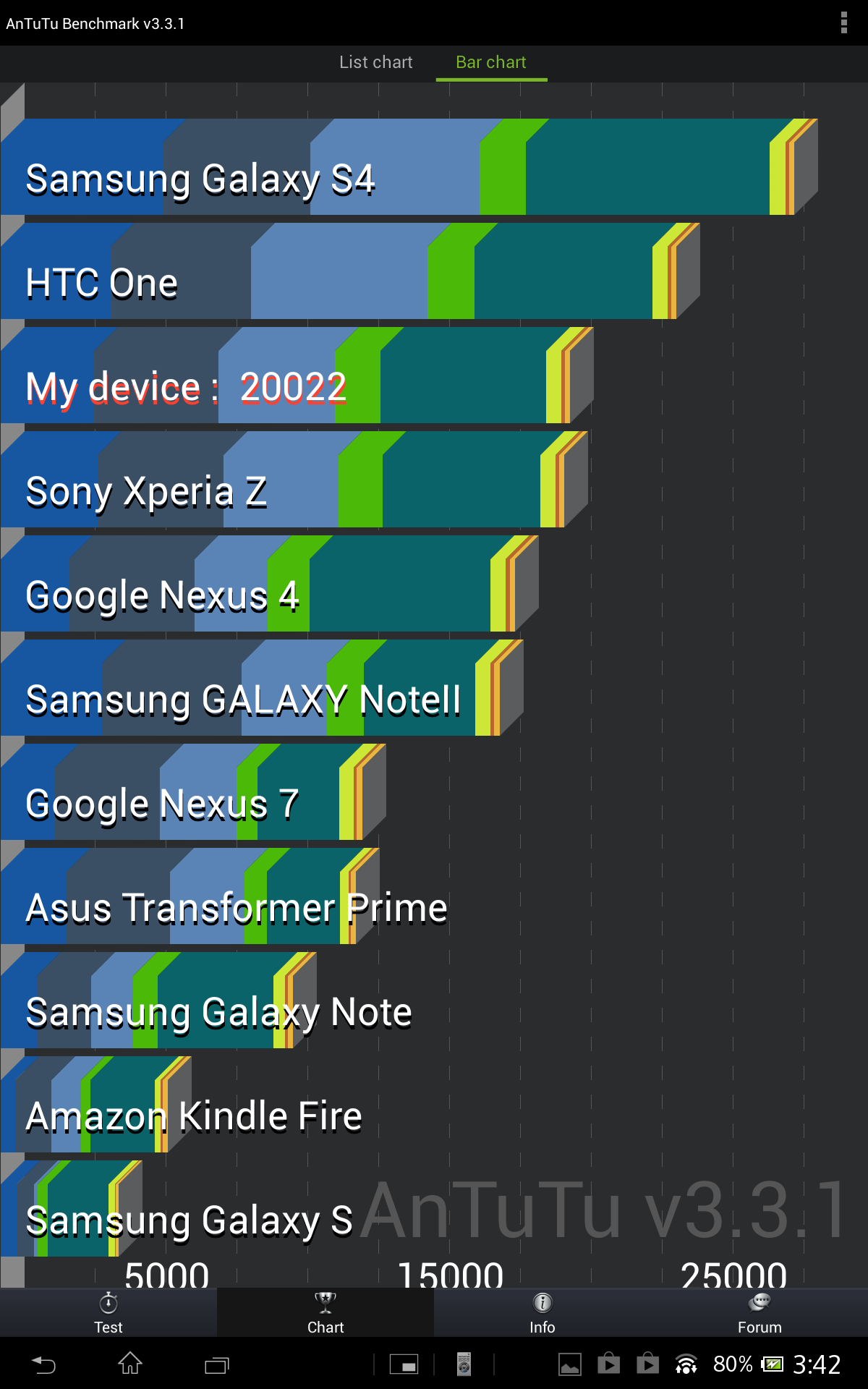Open the Test tab
The width and height of the screenshot is (868, 1389).
click(x=109, y=1313)
